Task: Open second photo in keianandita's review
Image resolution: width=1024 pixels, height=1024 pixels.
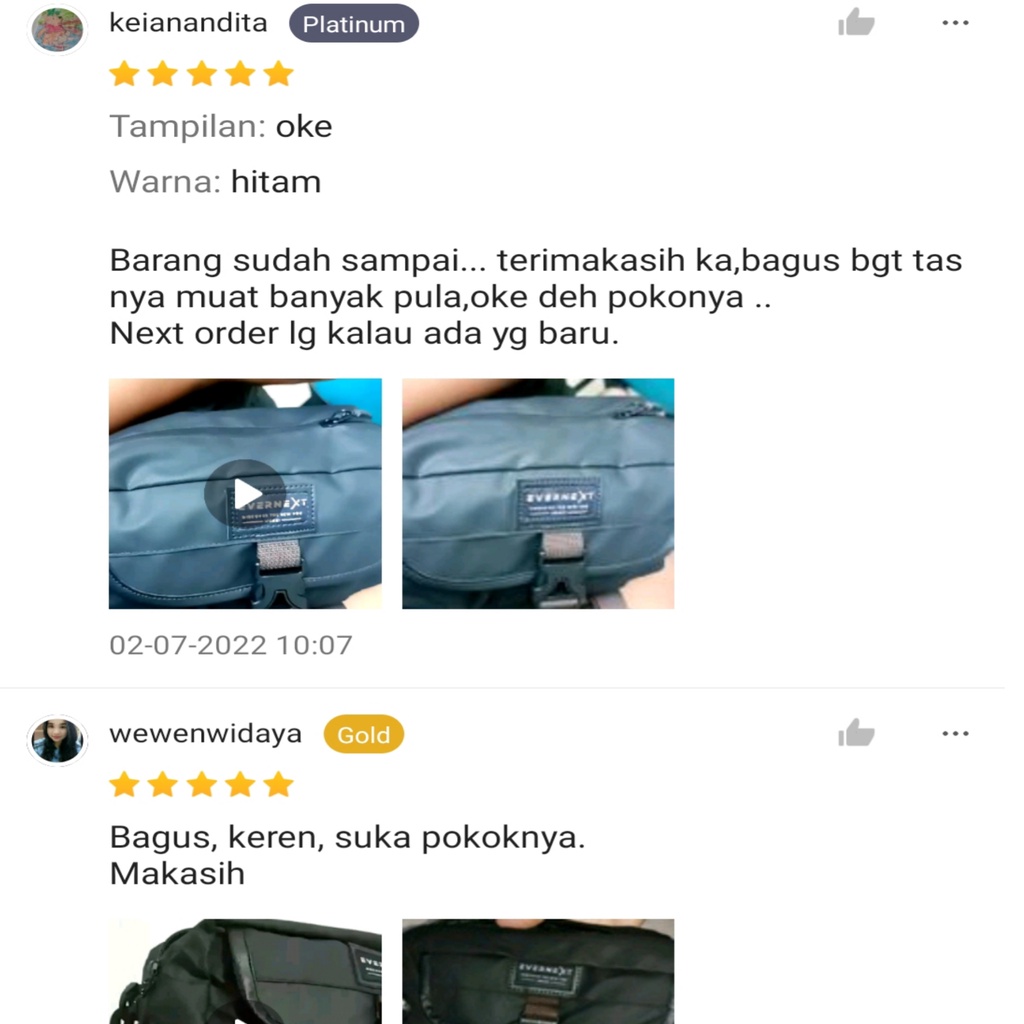Action: coord(538,493)
